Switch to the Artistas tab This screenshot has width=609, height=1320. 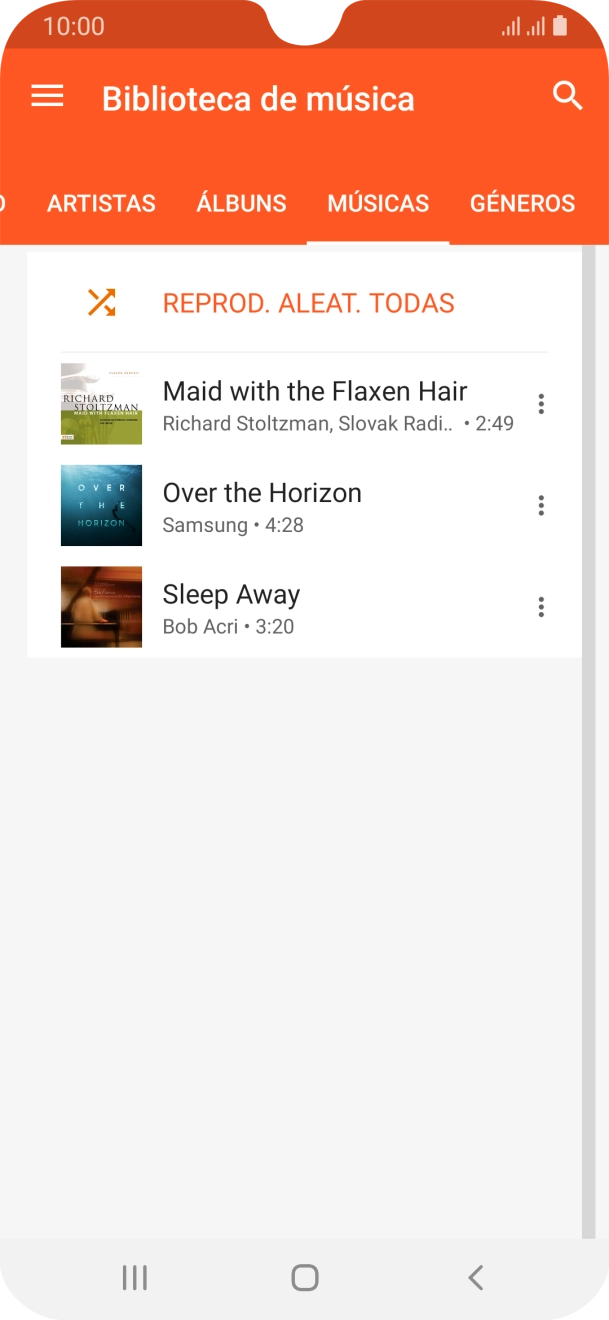[x=101, y=204]
